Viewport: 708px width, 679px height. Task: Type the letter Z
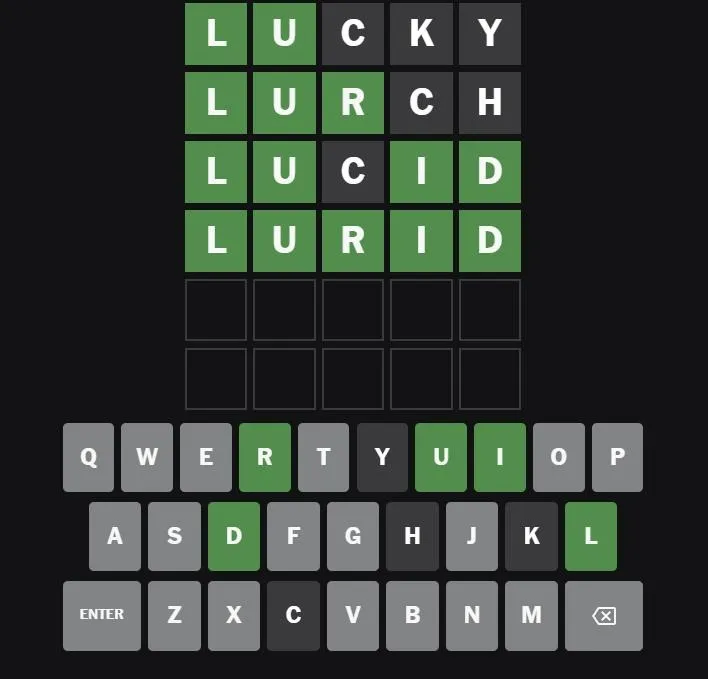[174, 615]
